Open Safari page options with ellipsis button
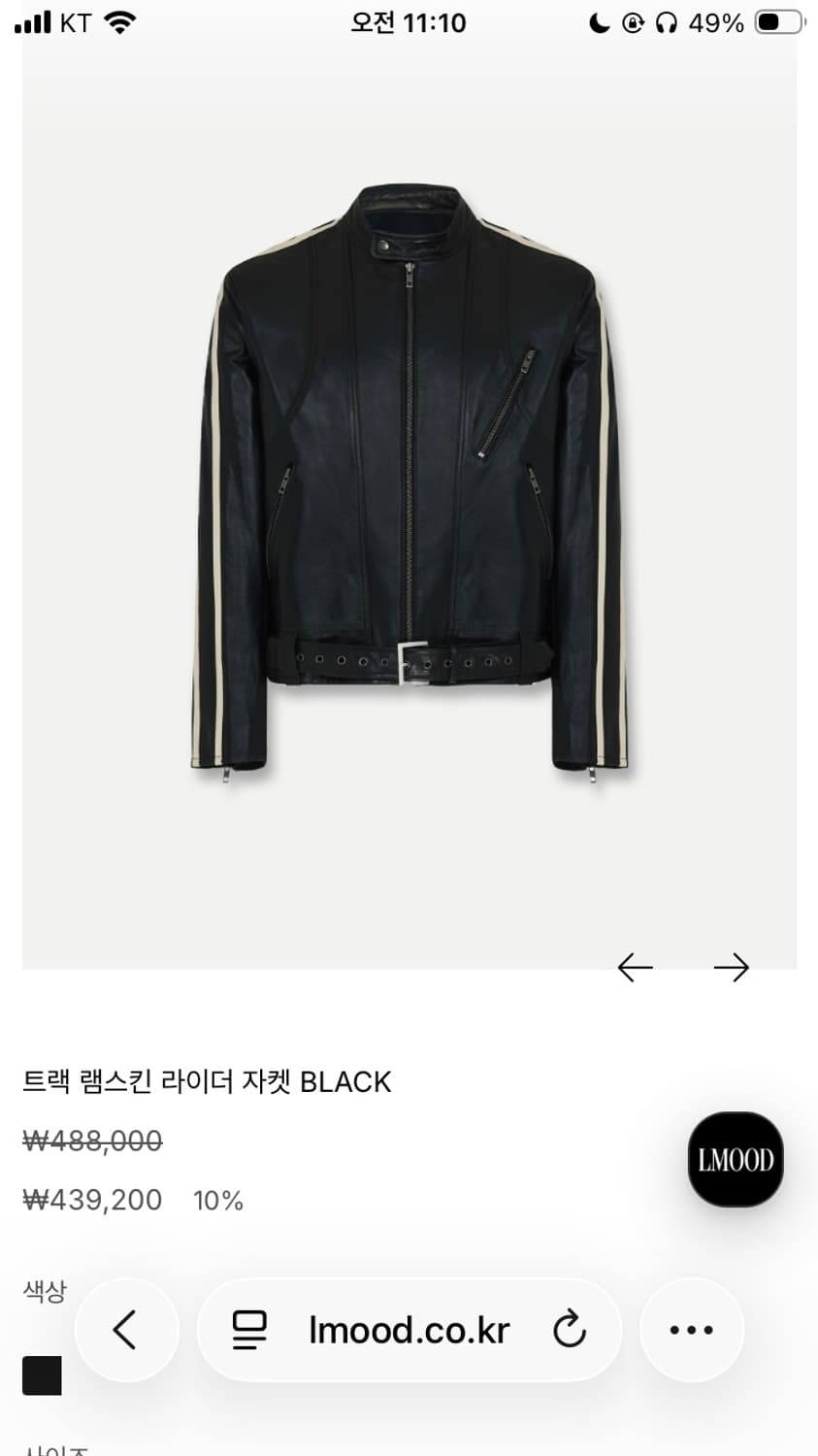This screenshot has height=1456, width=818. pos(691,1330)
